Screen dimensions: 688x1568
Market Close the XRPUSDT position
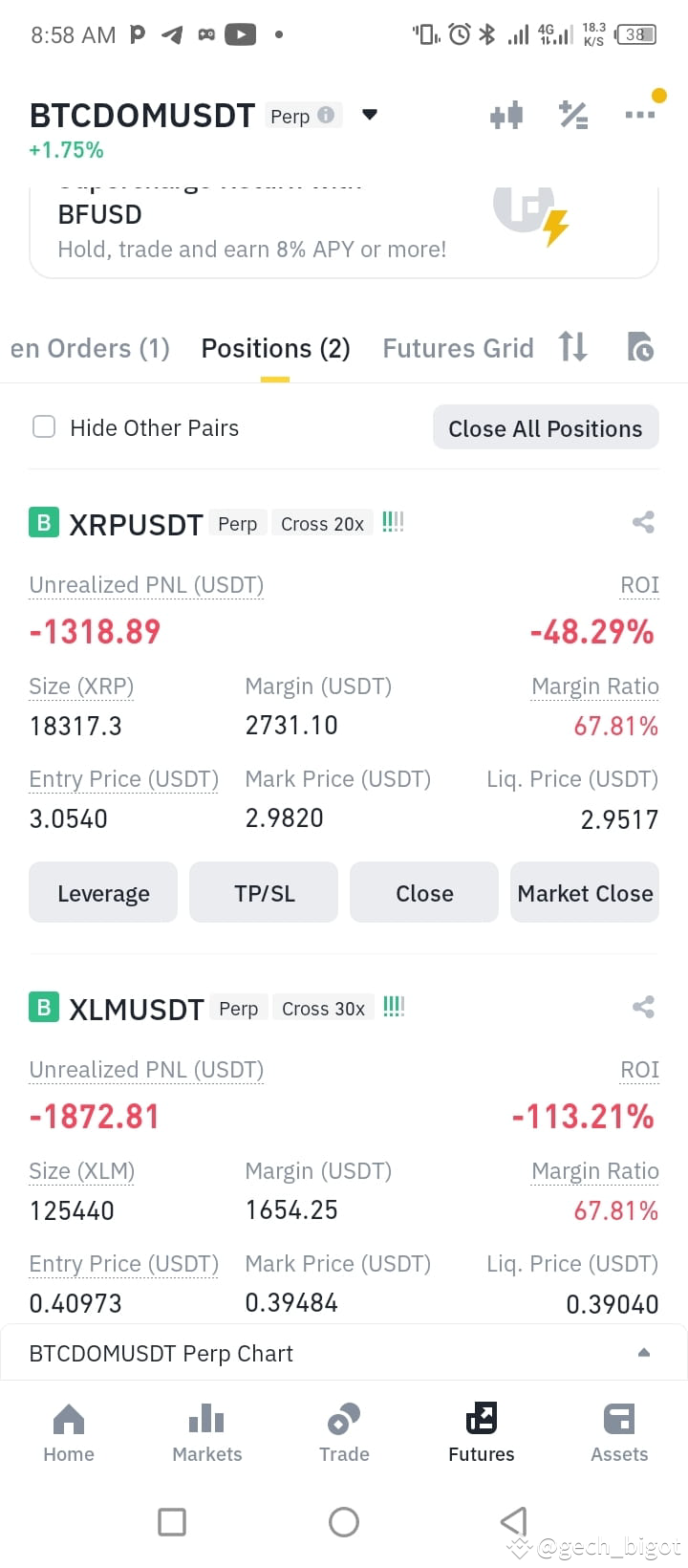point(584,892)
